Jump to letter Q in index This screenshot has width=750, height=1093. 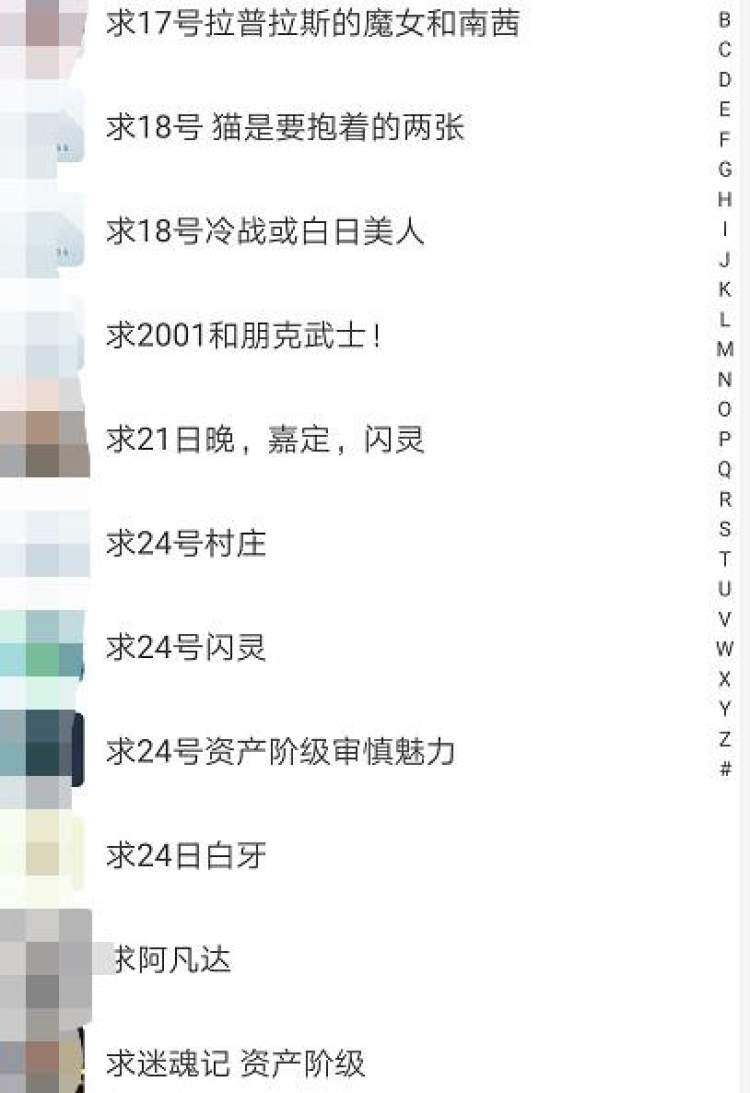(725, 469)
